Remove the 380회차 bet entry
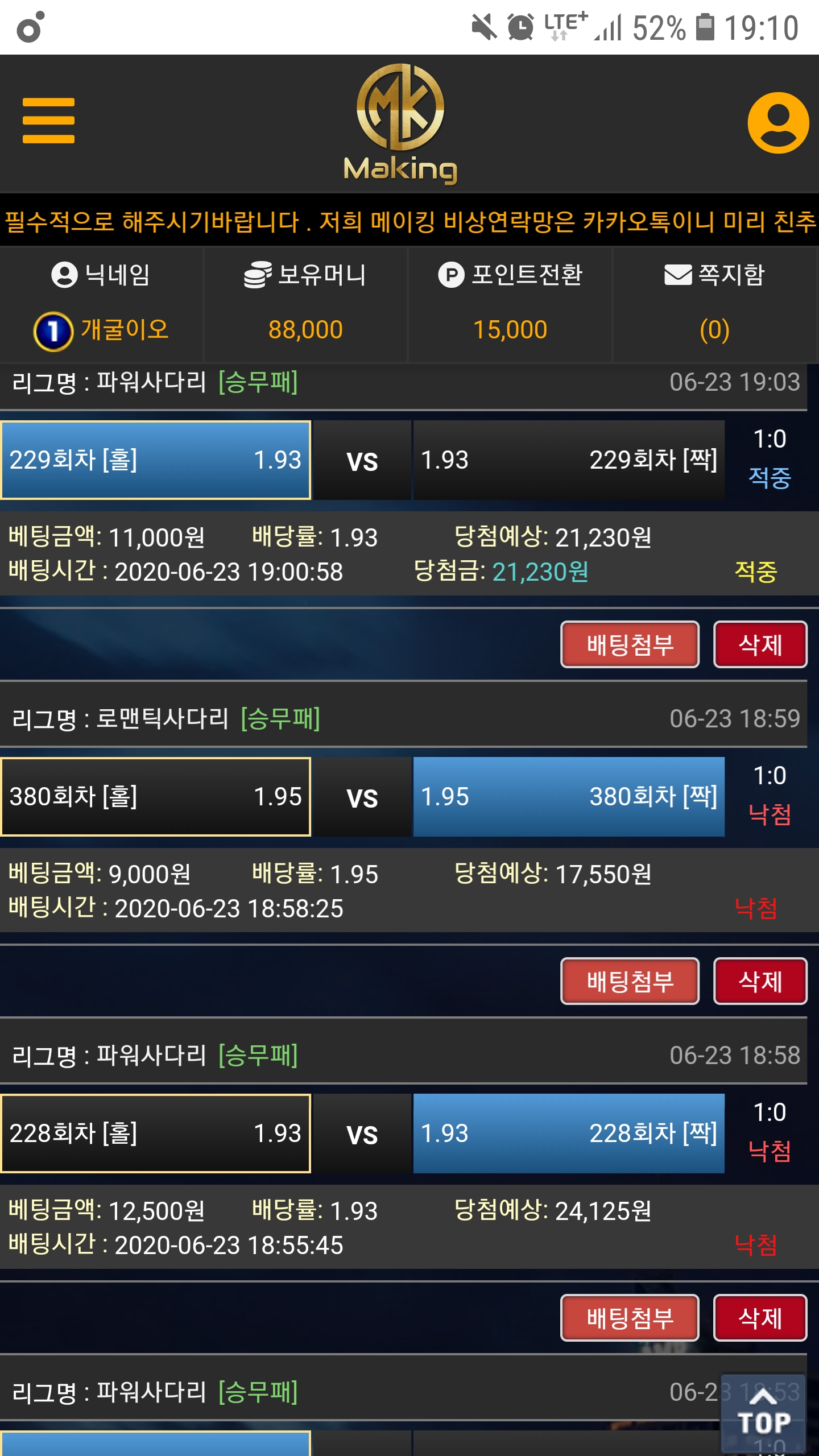Screen dimensions: 819x1456 (x=760, y=982)
